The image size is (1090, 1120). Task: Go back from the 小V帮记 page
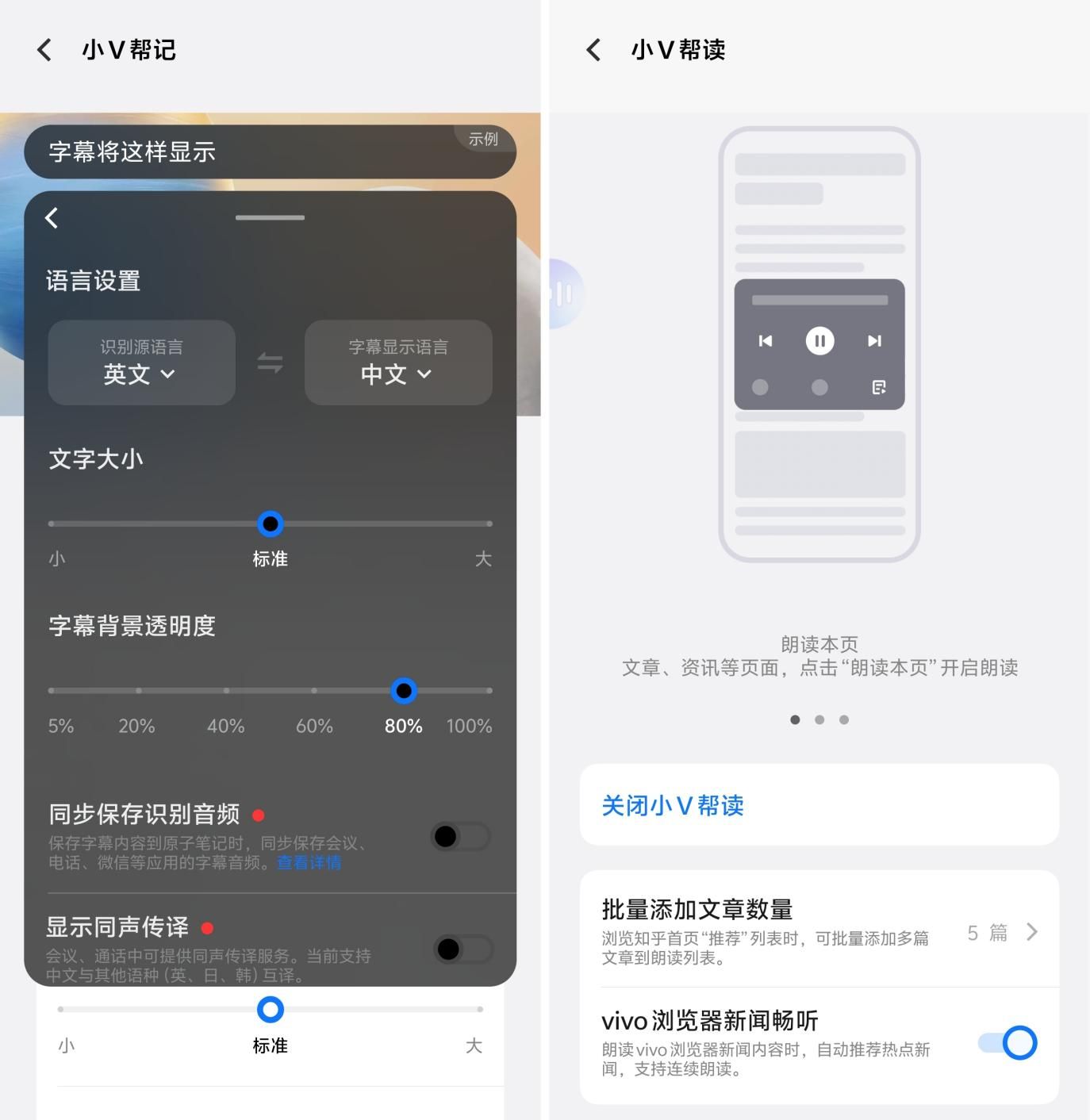click(x=45, y=50)
